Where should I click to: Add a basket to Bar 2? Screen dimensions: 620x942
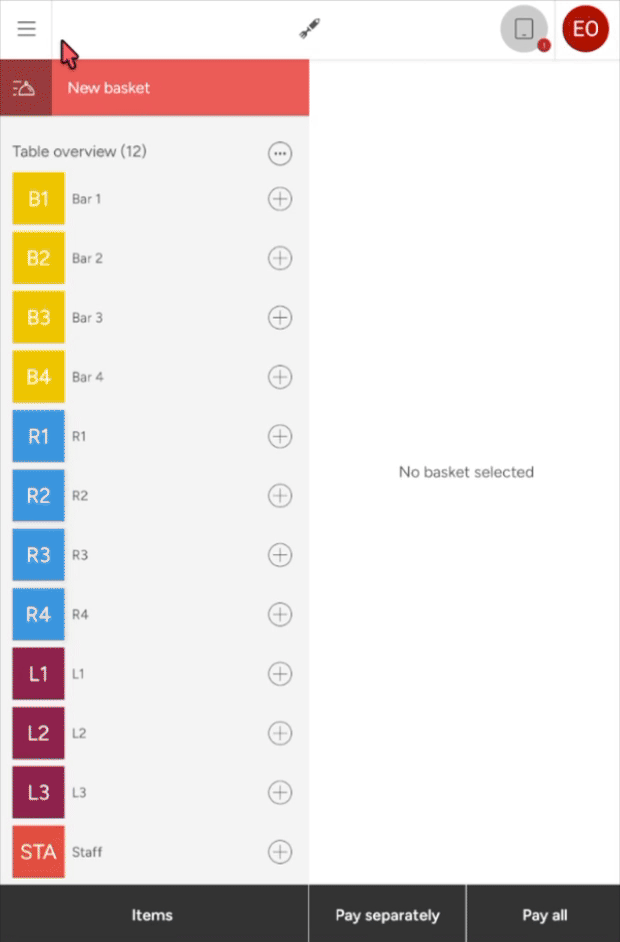coord(280,259)
